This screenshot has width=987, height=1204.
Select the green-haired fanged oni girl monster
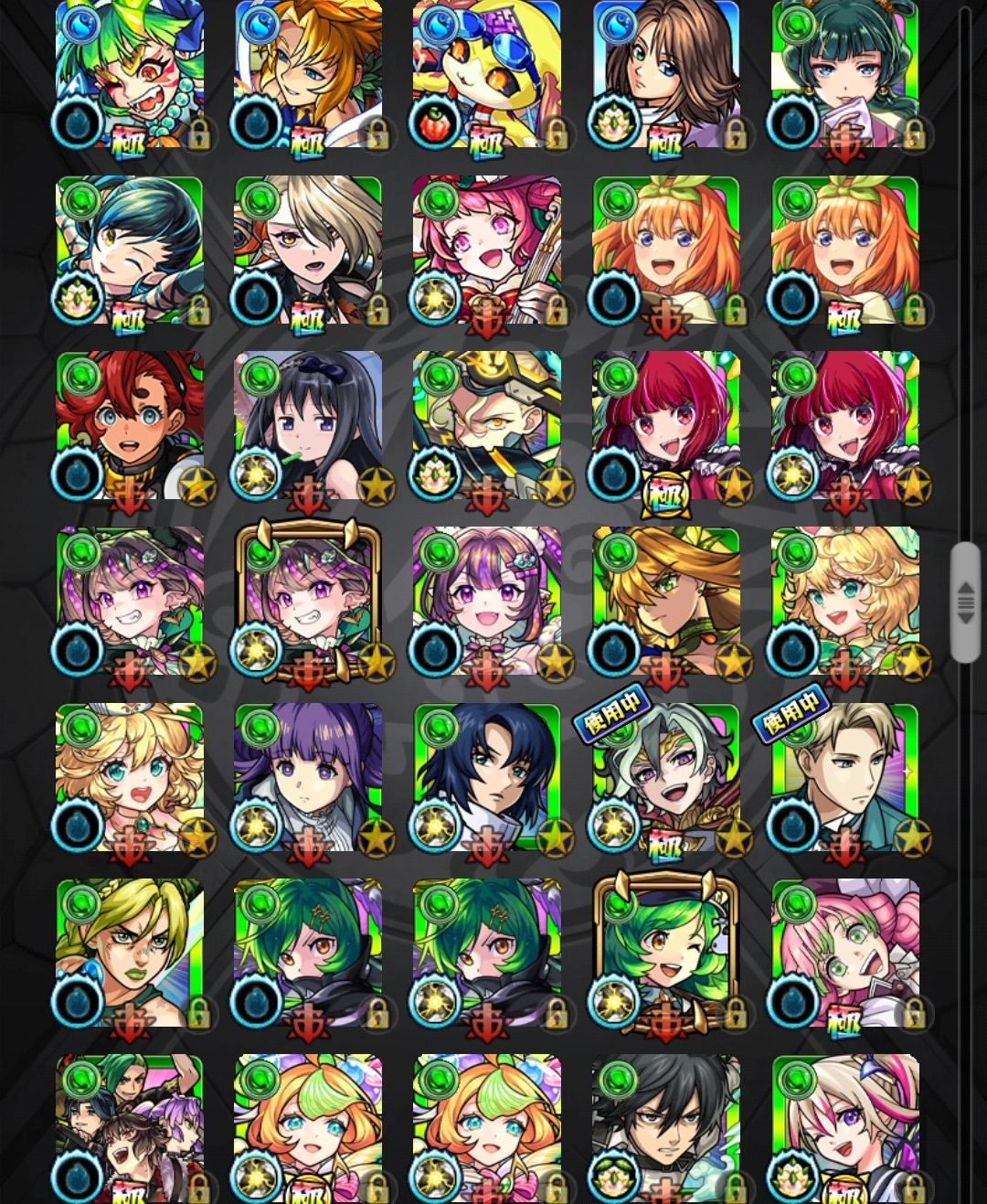[129, 73]
